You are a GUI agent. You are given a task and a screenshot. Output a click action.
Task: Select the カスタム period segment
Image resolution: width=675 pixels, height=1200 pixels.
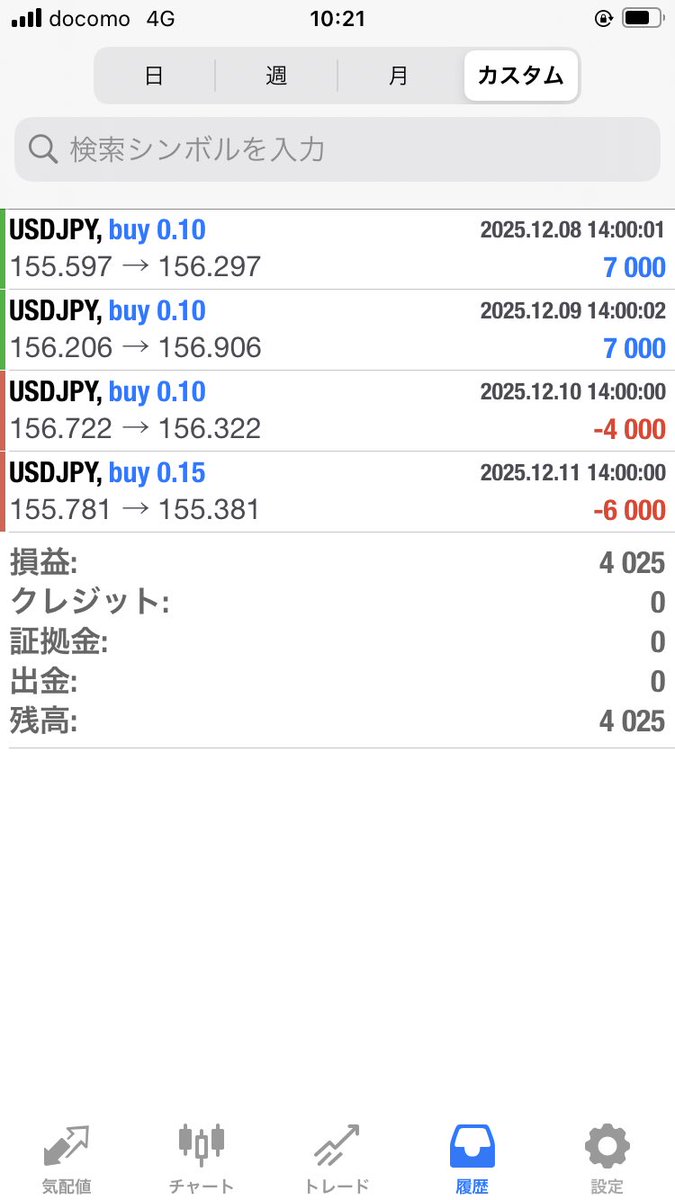520,76
